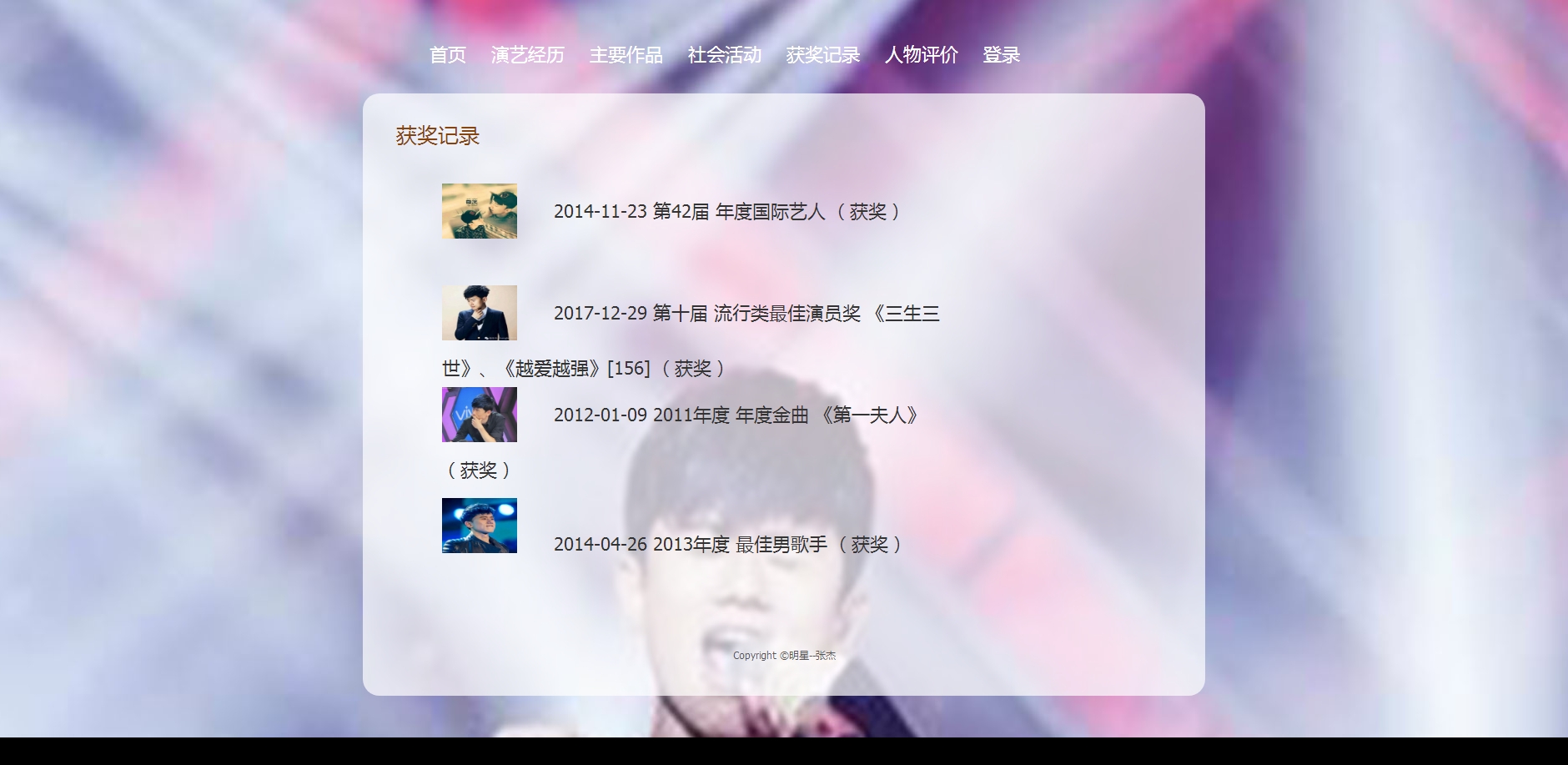The image size is (1568, 765).
Task: Select the 获奖记录 nav item
Action: [x=822, y=55]
